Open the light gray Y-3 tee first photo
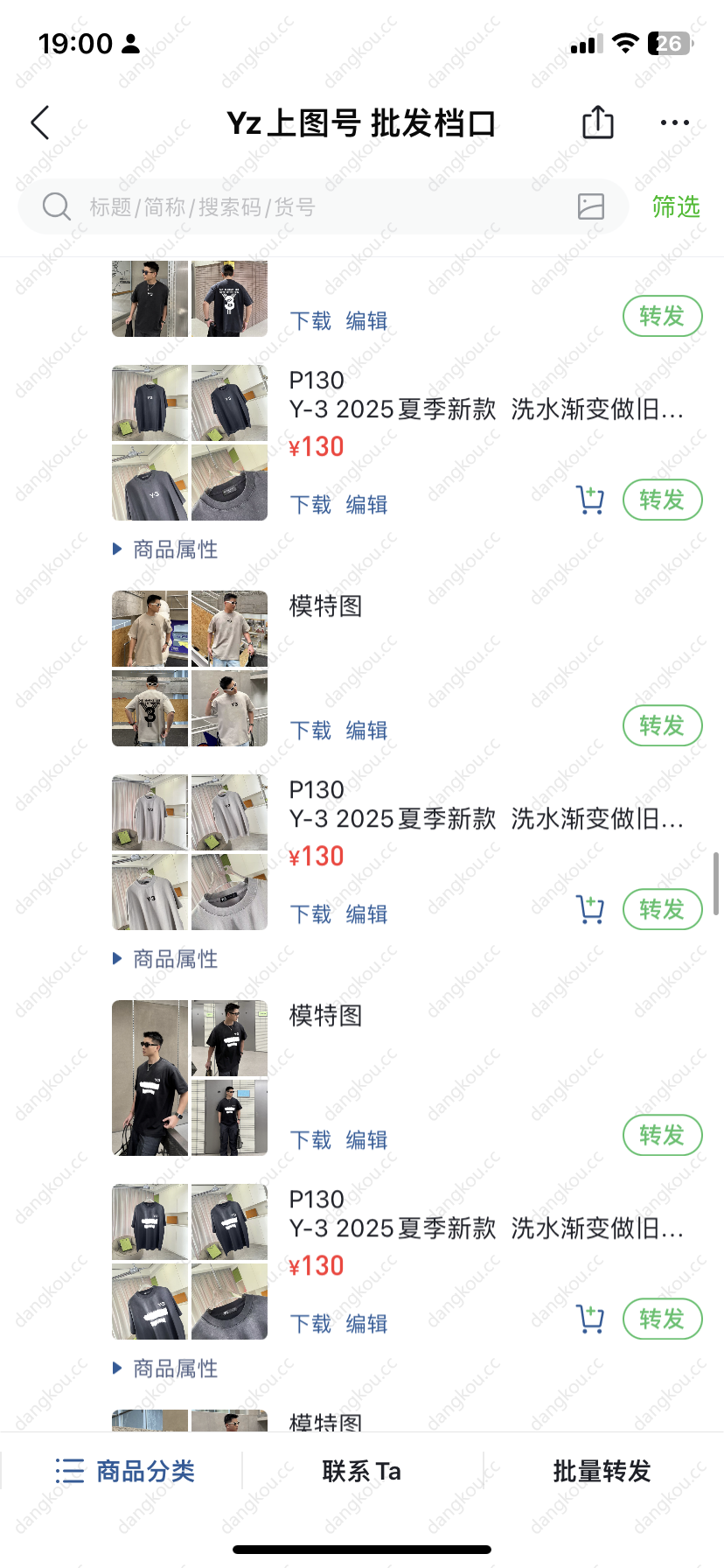The width and height of the screenshot is (724, 1568). coord(150,813)
